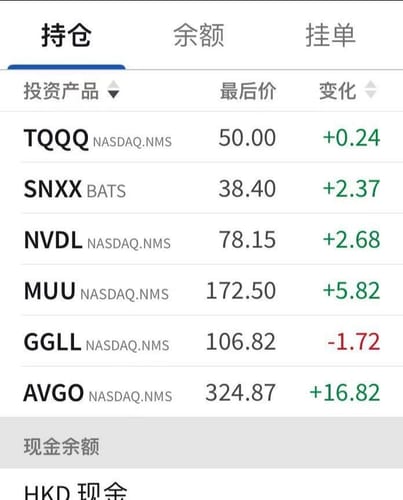View GGLL holding details
Viewport: 403px width, 500px height.
coord(201,341)
